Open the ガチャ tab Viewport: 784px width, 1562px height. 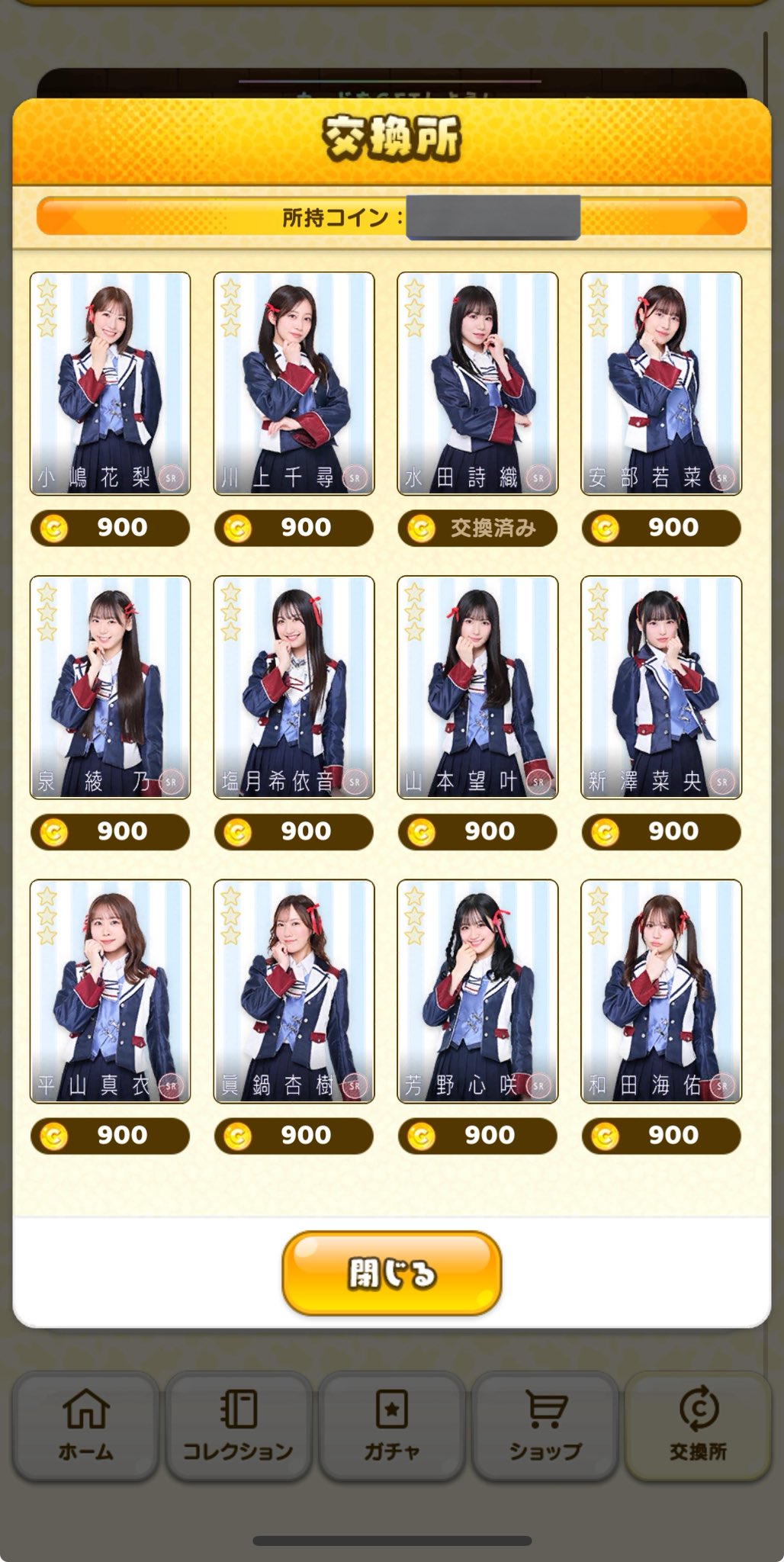coord(391,1427)
